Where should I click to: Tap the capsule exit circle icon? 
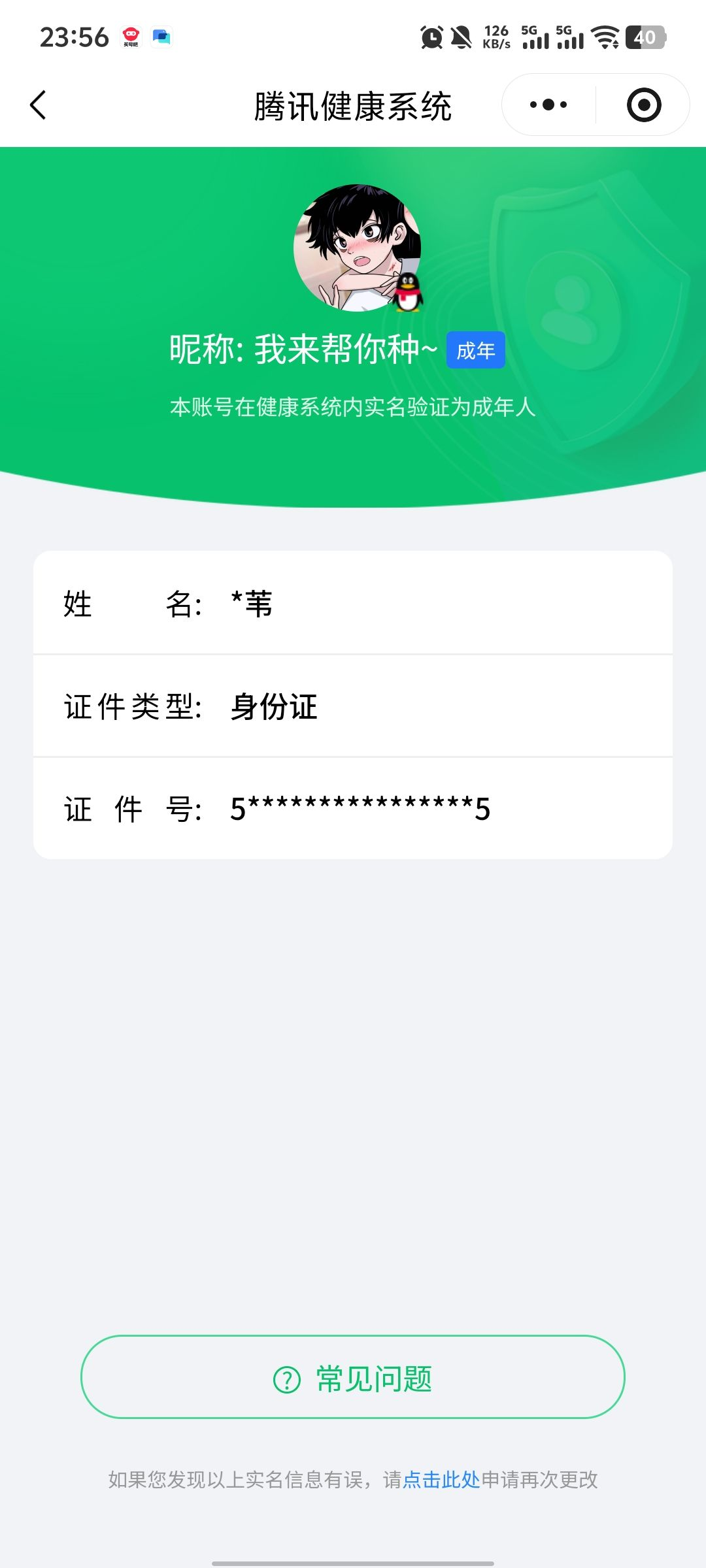(x=643, y=105)
